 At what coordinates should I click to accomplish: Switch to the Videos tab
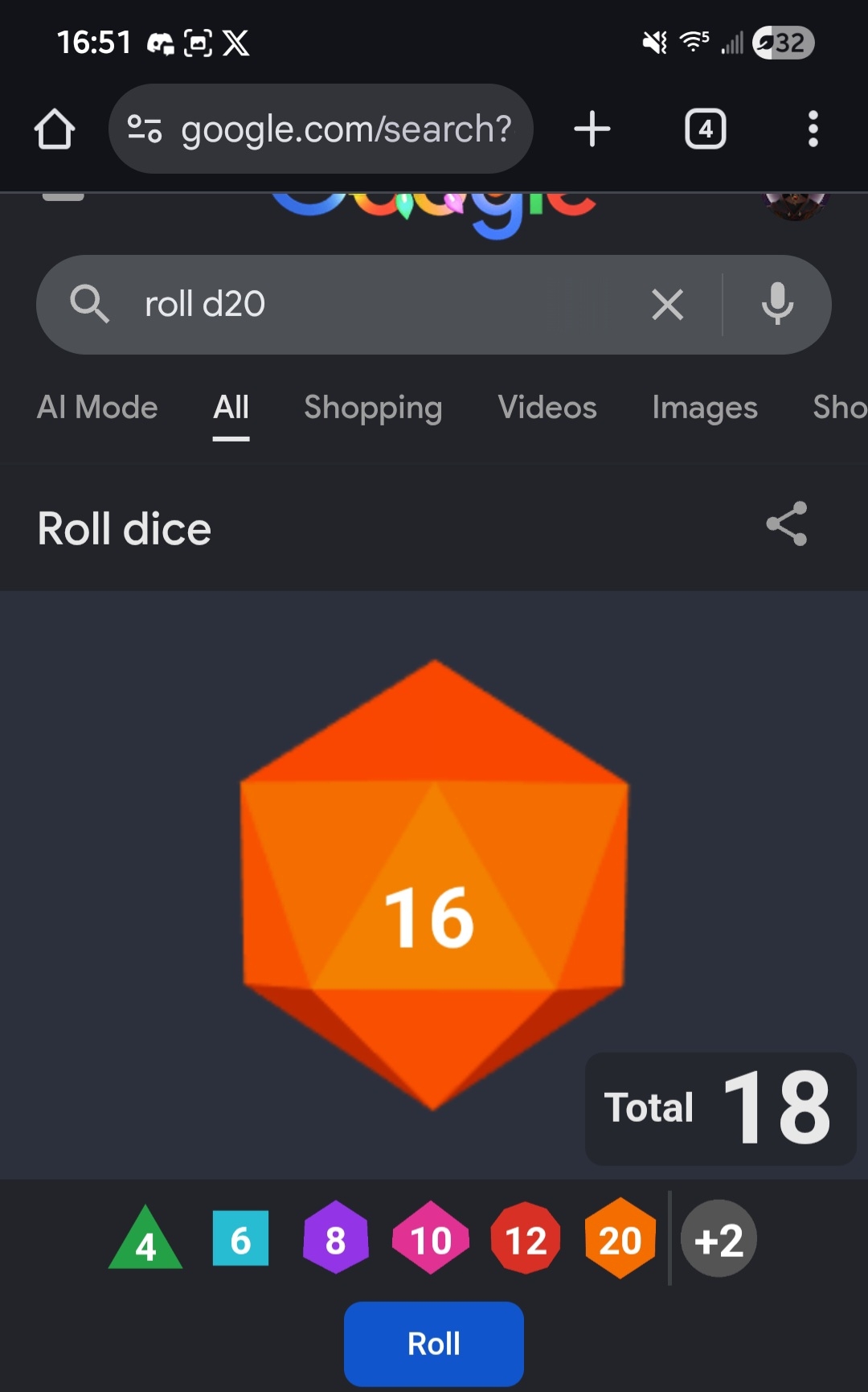point(547,408)
